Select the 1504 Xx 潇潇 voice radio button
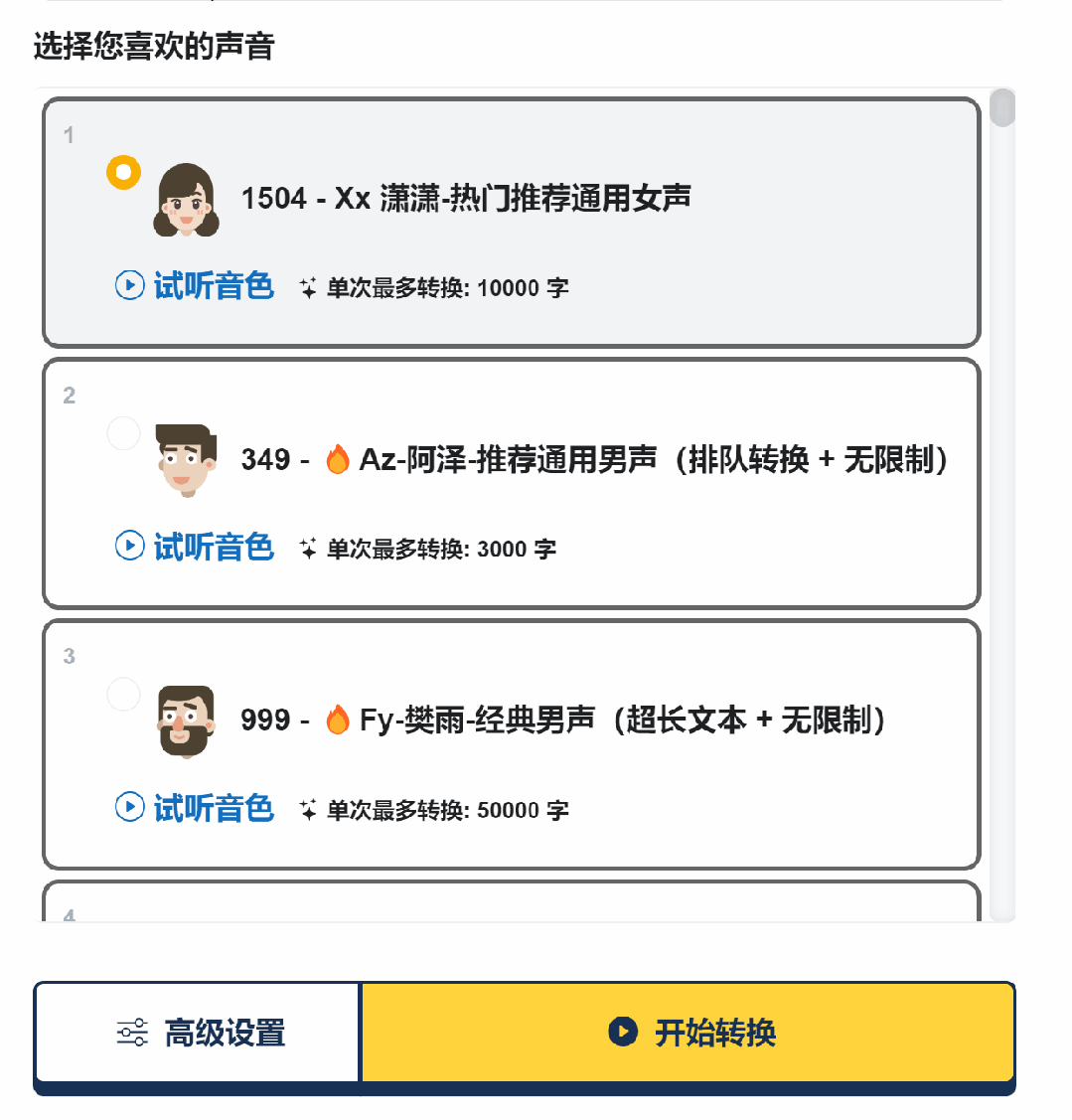The width and height of the screenshot is (1072, 1120). pos(123,173)
